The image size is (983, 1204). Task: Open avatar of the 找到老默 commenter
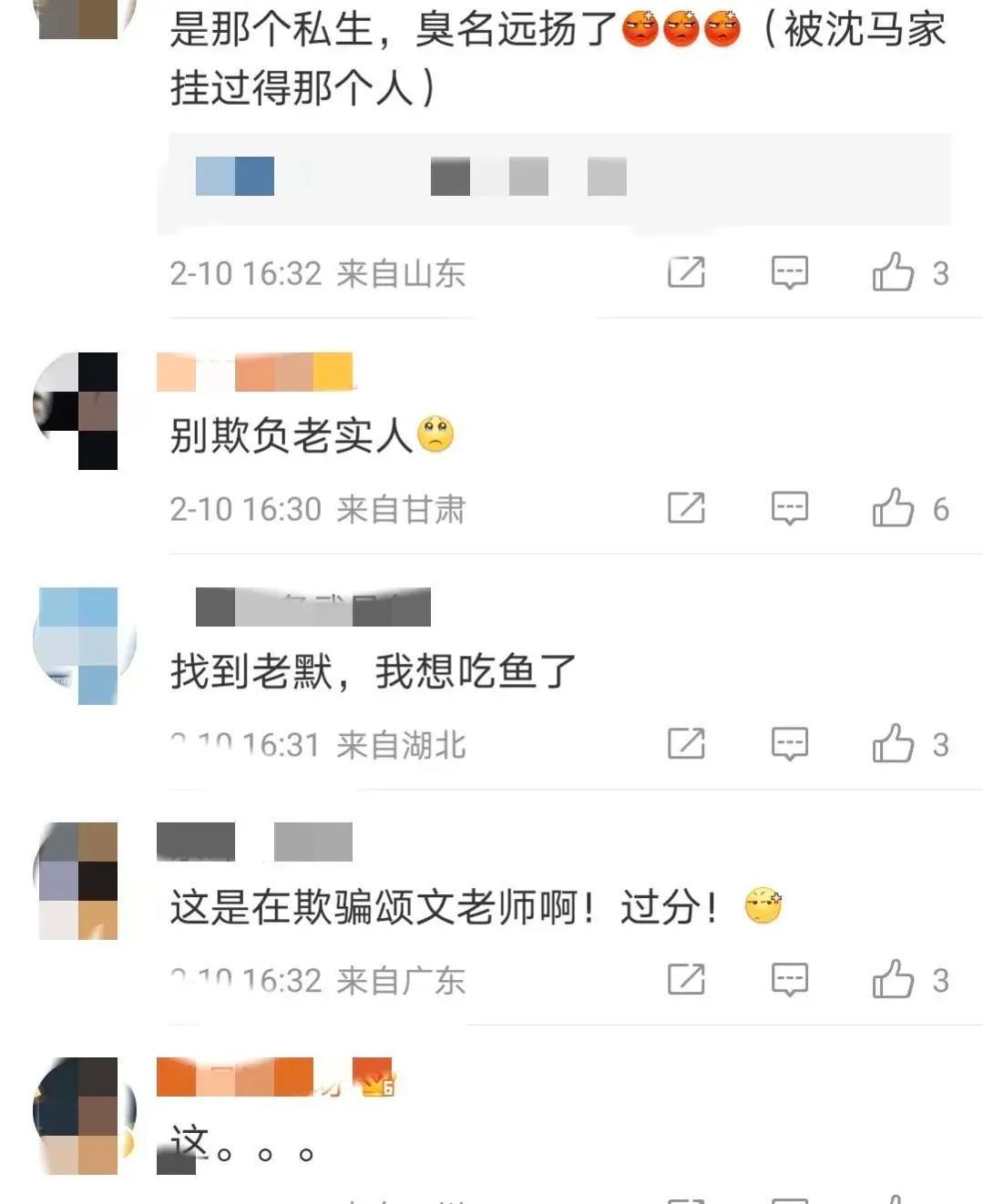80,645
